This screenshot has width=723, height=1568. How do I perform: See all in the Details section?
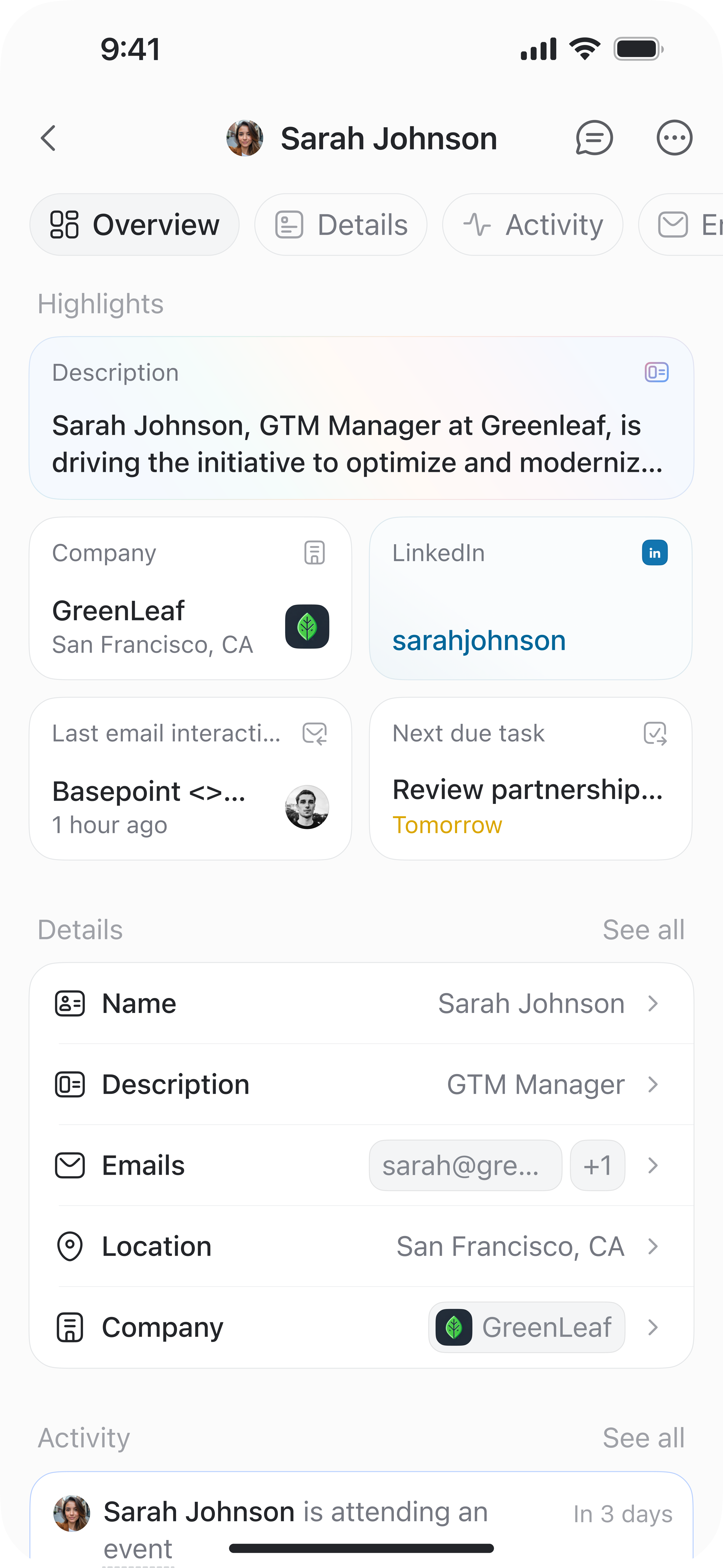643,930
